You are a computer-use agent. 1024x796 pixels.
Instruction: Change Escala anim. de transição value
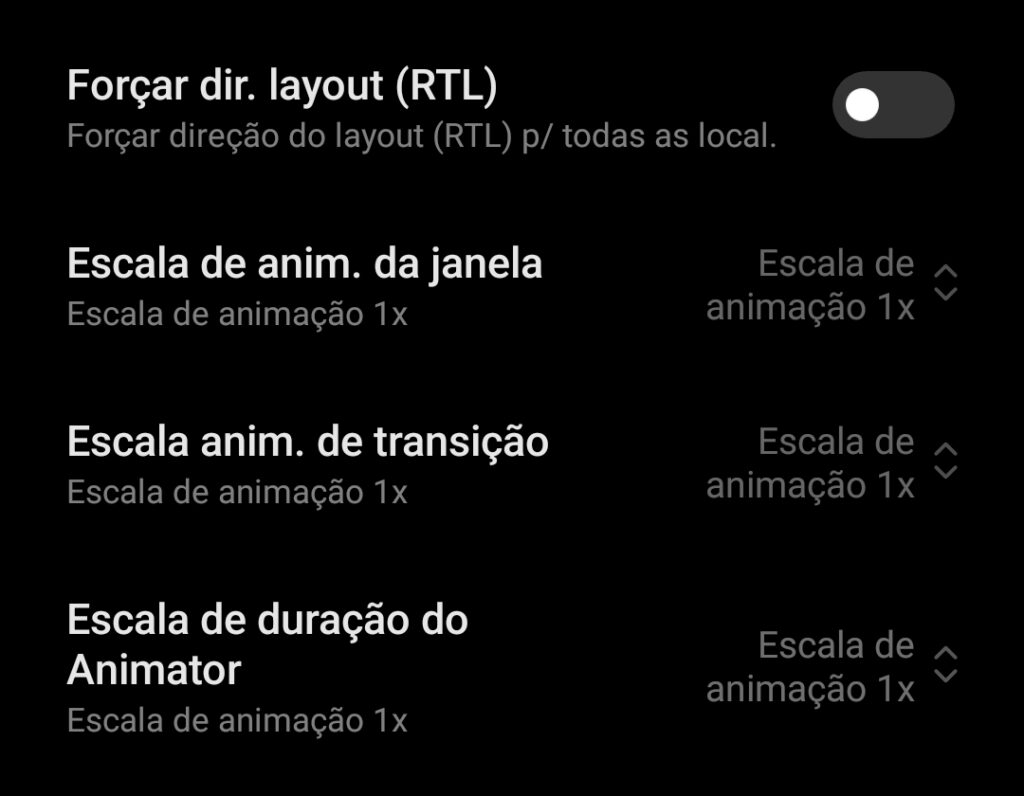(x=830, y=463)
